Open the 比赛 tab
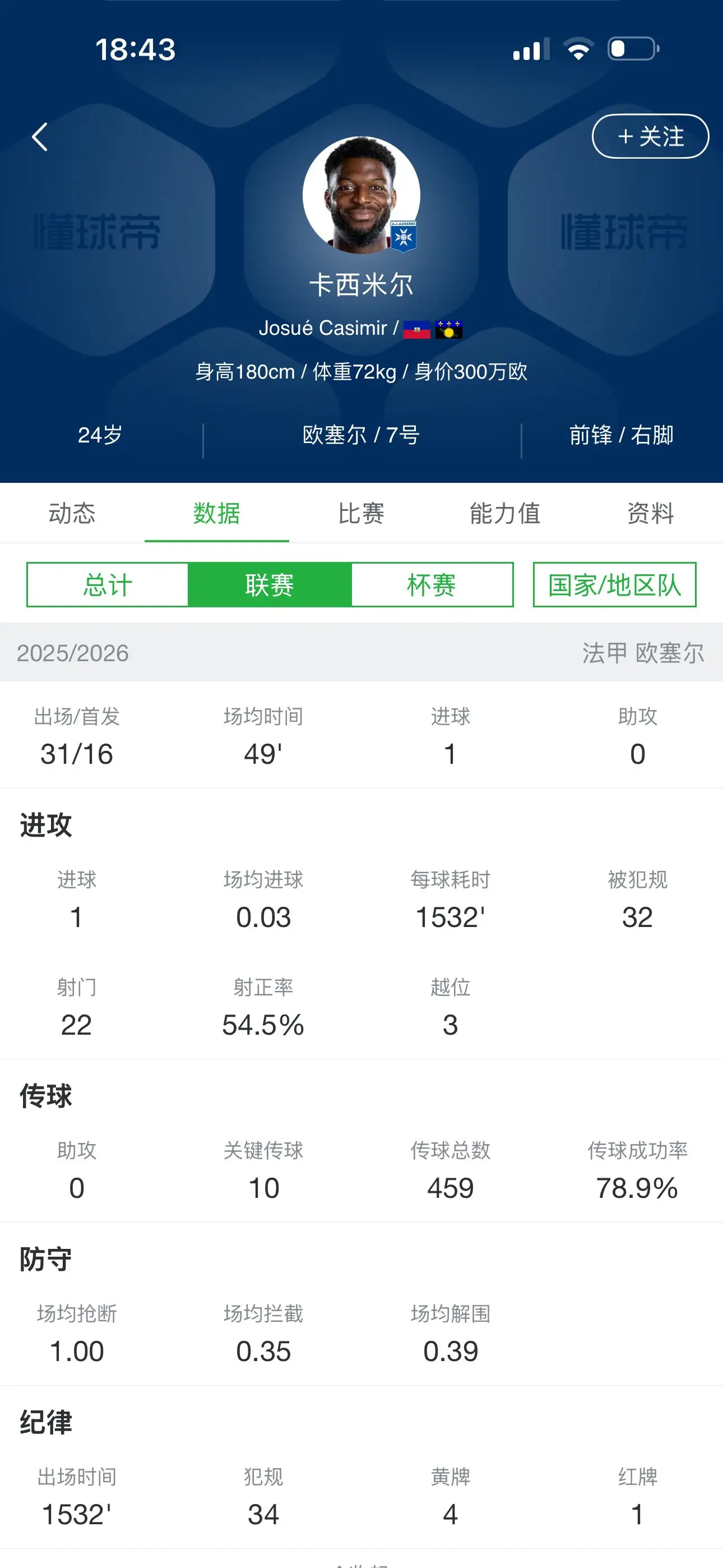This screenshot has width=723, height=1568. pos(361,513)
